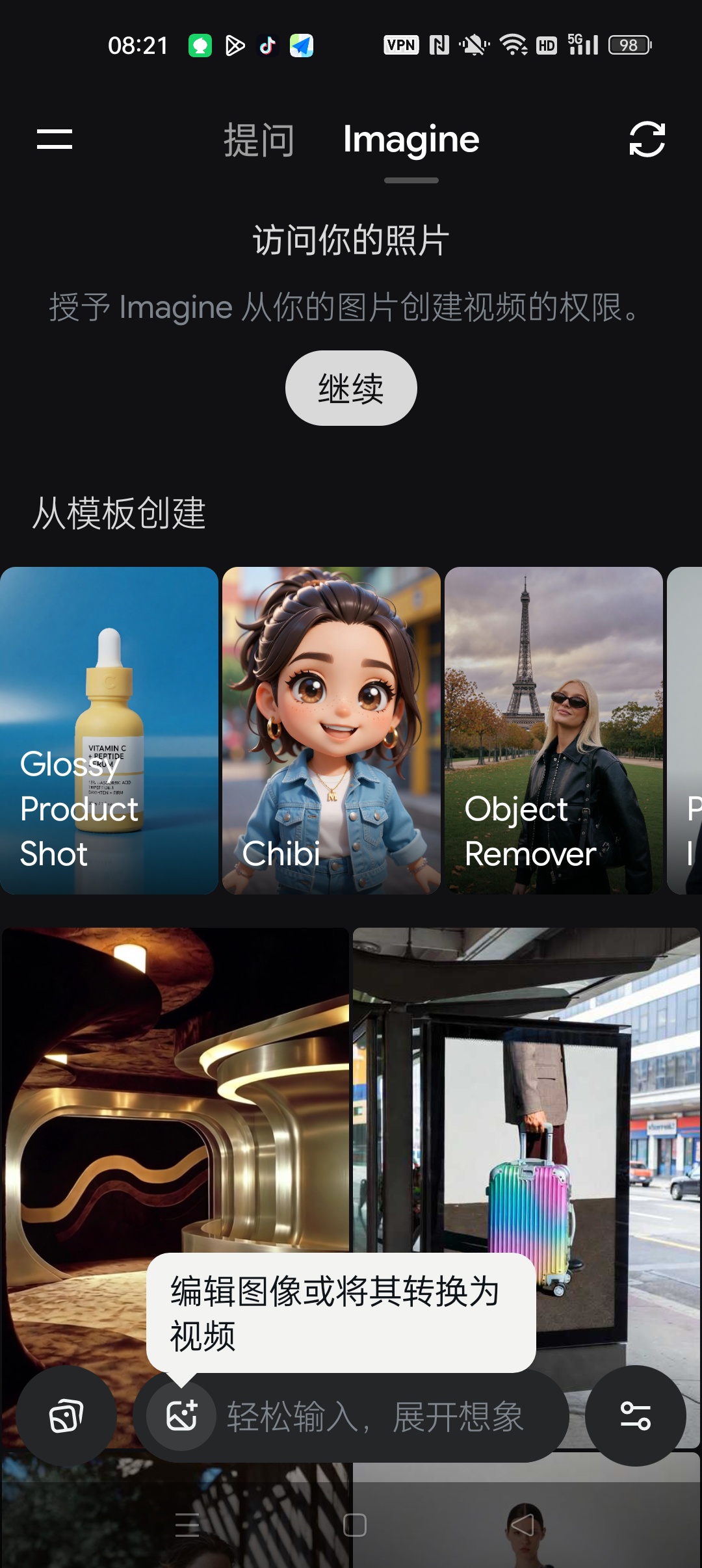Choose the Chibi template
Viewport: 702px width, 1568px height.
pyautogui.click(x=331, y=731)
